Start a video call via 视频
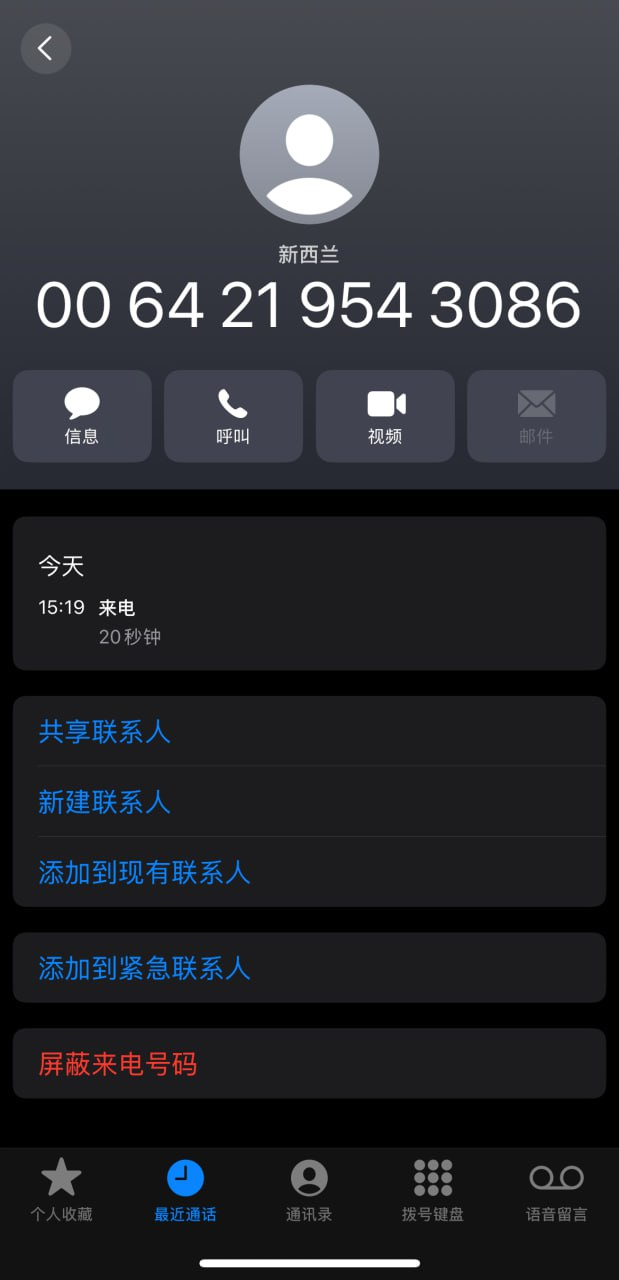619x1280 pixels. 385,416
